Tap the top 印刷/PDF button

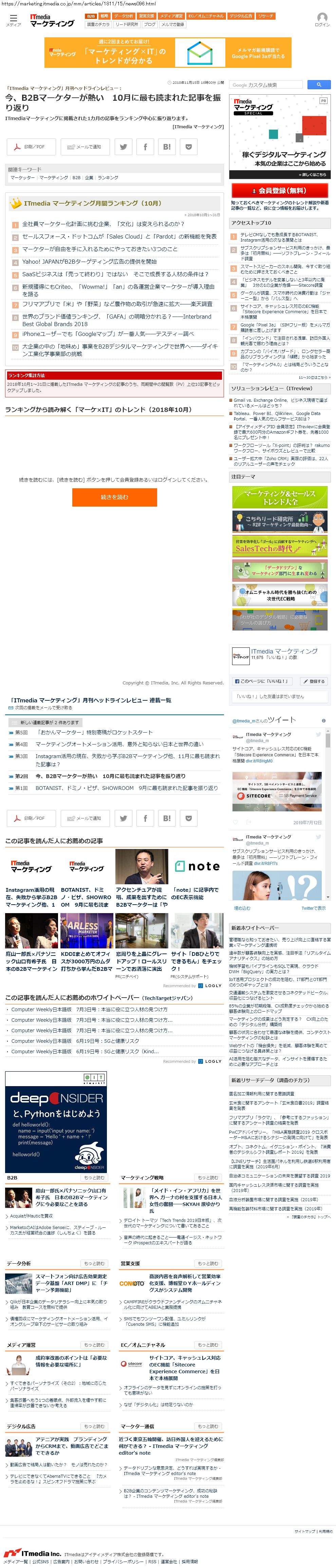pyautogui.click(x=31, y=147)
